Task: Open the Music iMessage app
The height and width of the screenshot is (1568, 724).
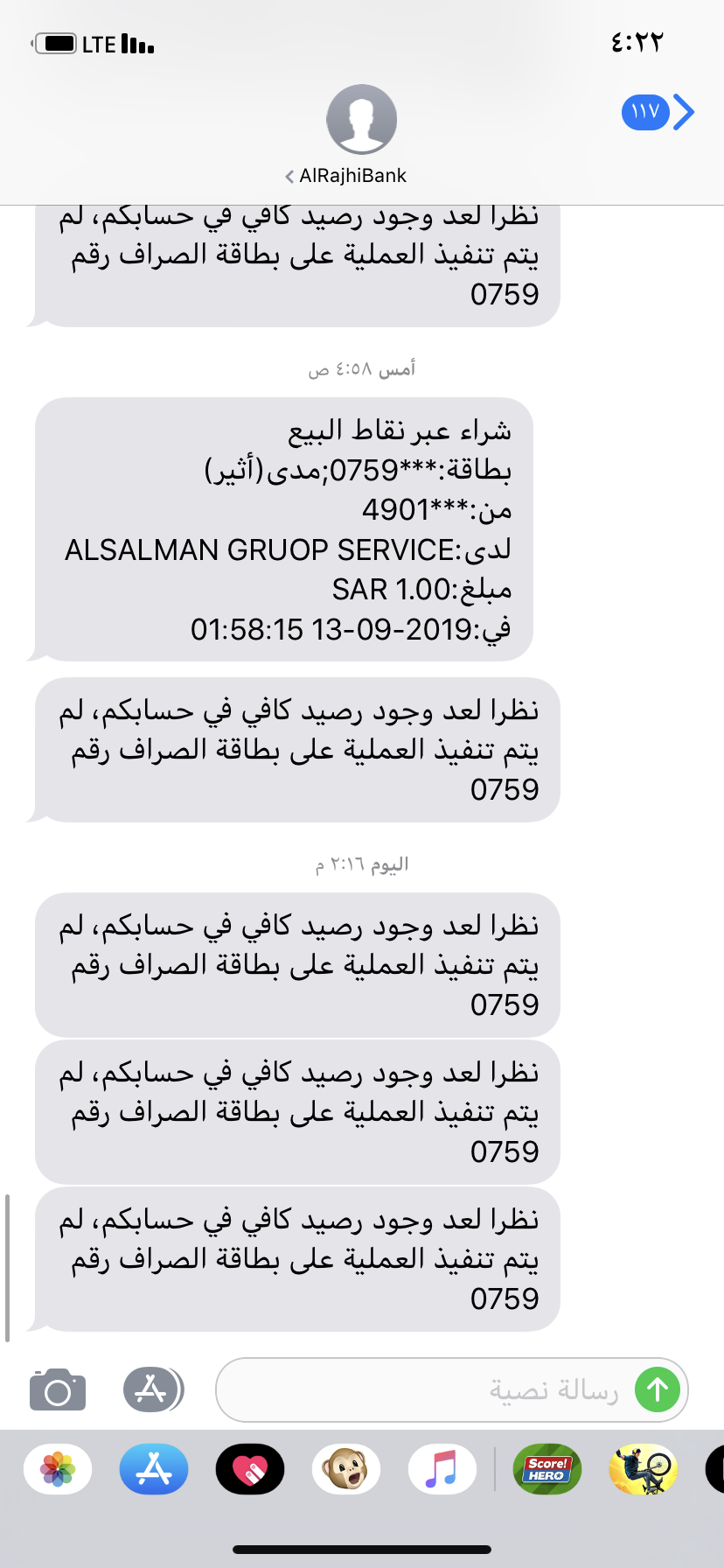Action: [442, 1469]
